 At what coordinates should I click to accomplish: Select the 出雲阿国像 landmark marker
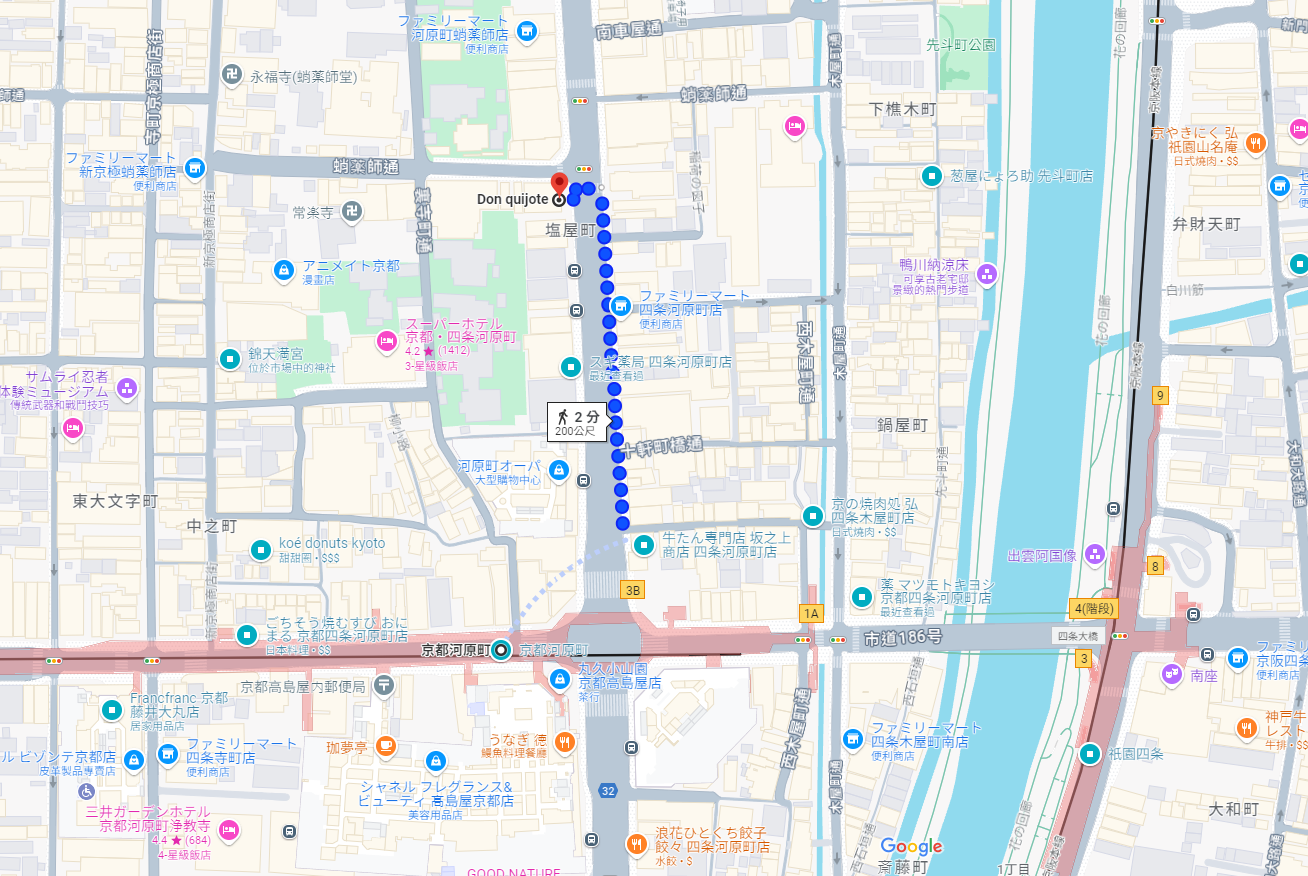[1095, 554]
